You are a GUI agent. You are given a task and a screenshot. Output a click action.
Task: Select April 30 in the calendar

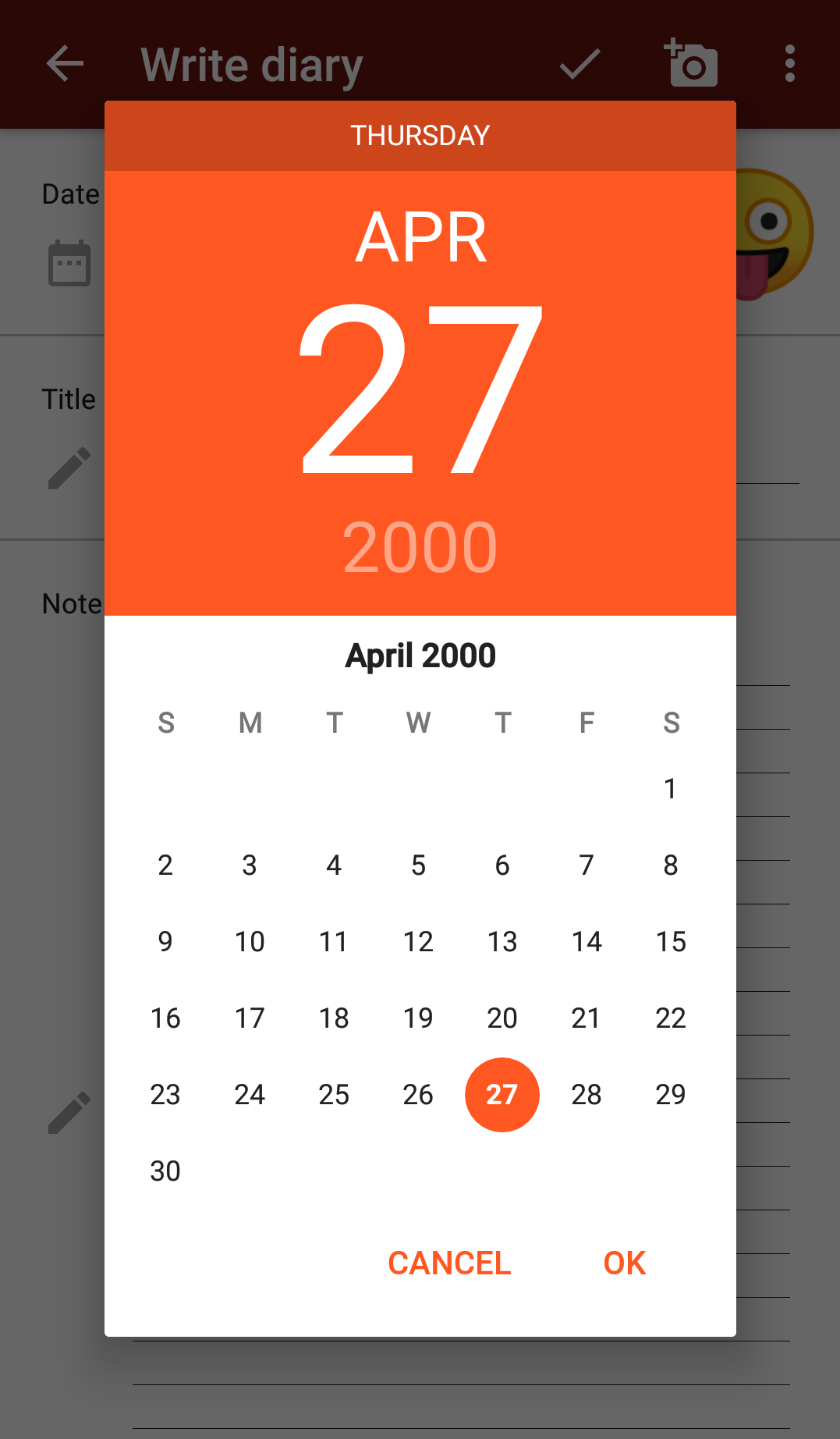pos(165,1171)
